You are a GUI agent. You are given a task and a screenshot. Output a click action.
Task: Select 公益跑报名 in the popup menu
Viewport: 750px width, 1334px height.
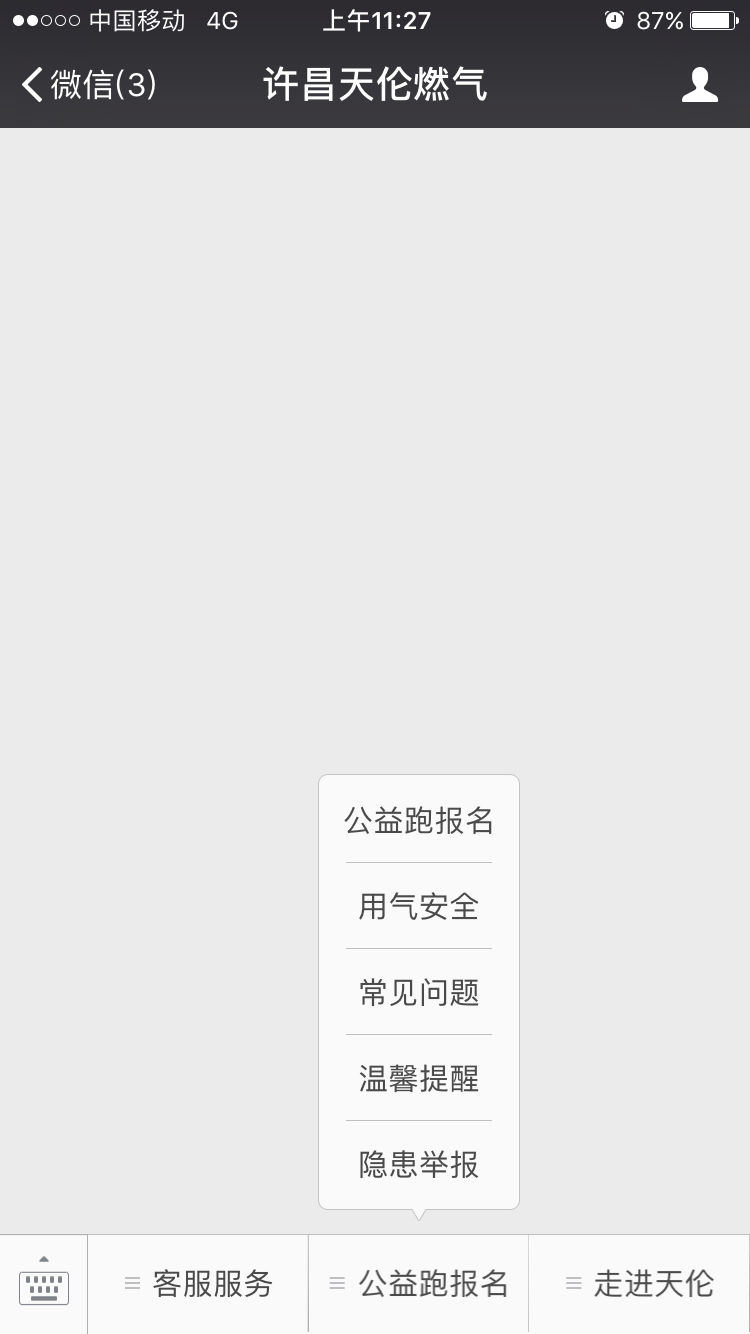419,821
